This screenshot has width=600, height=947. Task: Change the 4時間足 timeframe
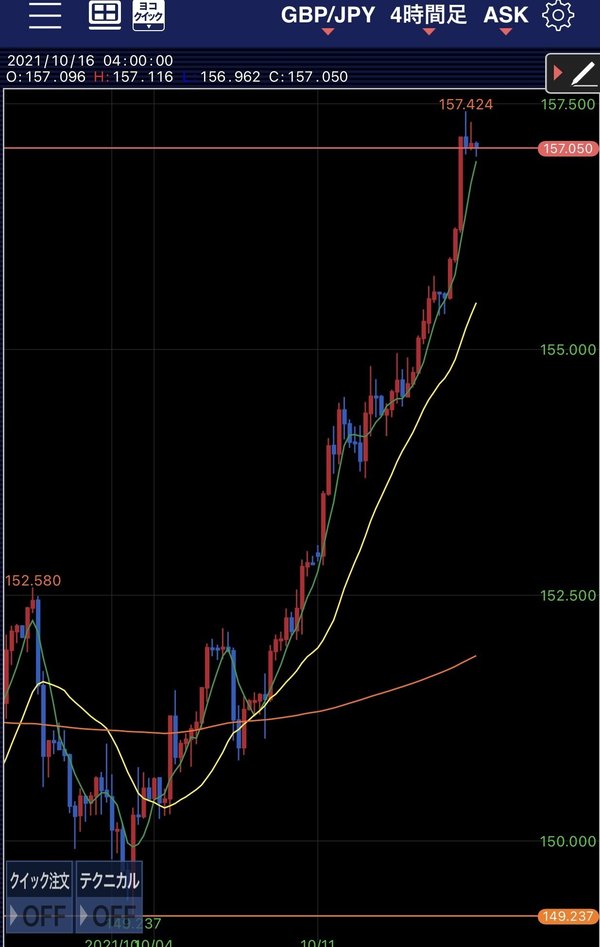point(429,17)
